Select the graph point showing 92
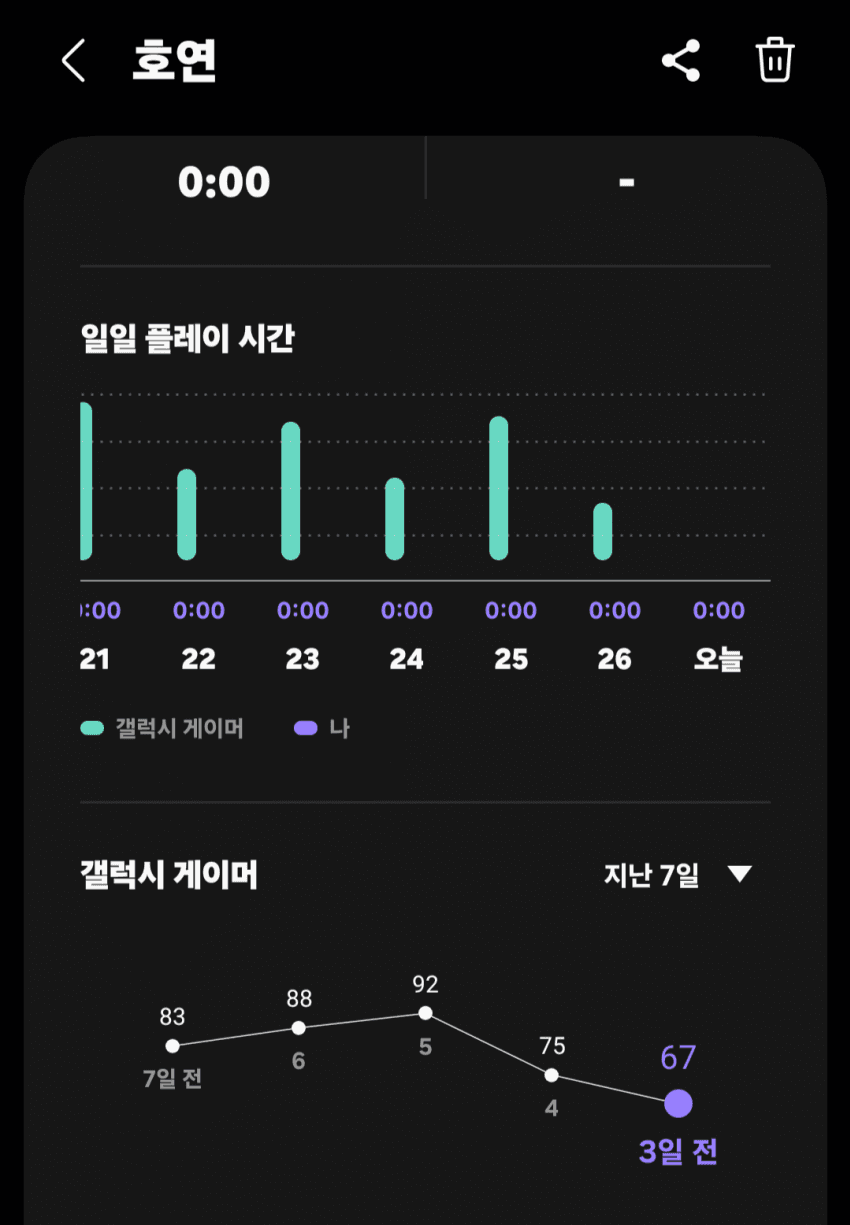This screenshot has height=1225, width=850. [425, 1013]
